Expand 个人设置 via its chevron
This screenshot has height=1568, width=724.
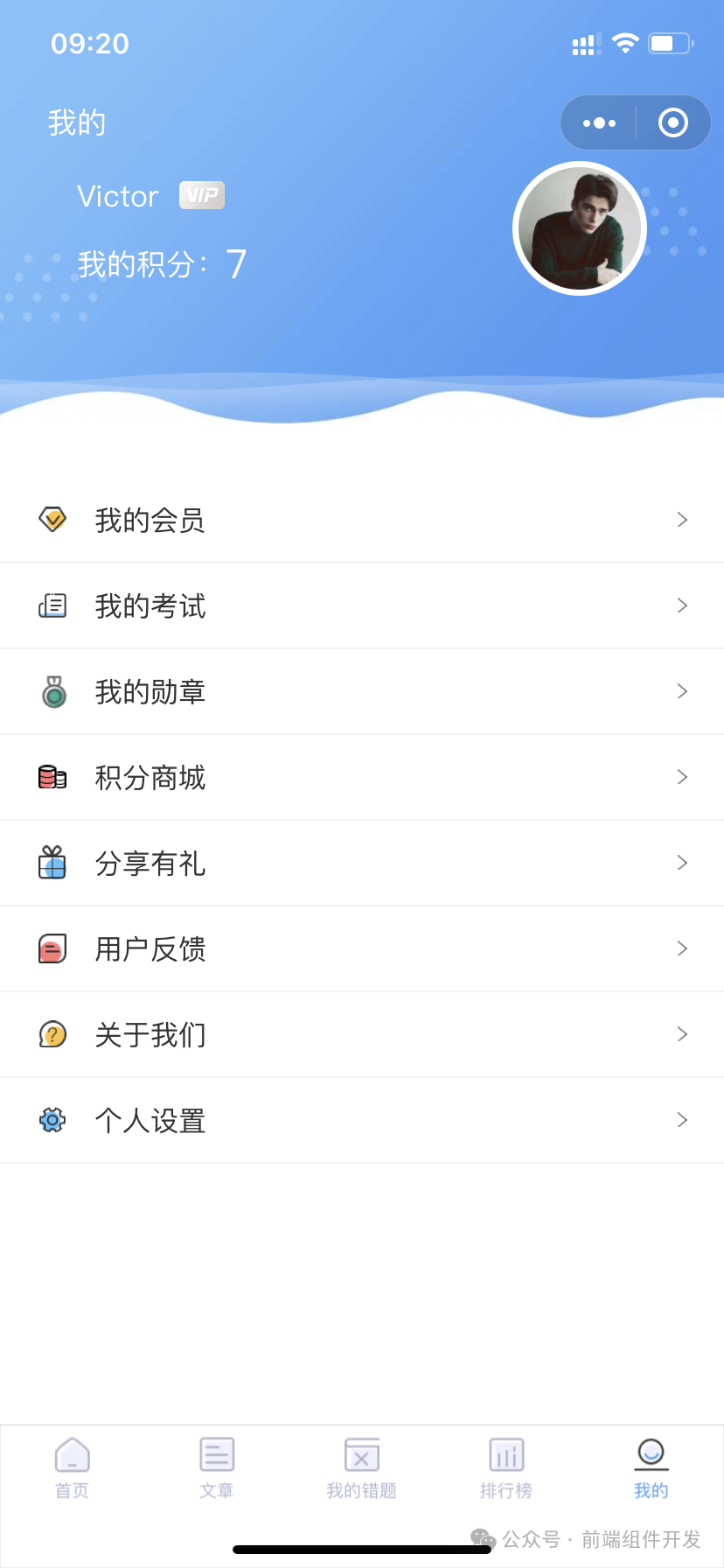click(682, 1119)
